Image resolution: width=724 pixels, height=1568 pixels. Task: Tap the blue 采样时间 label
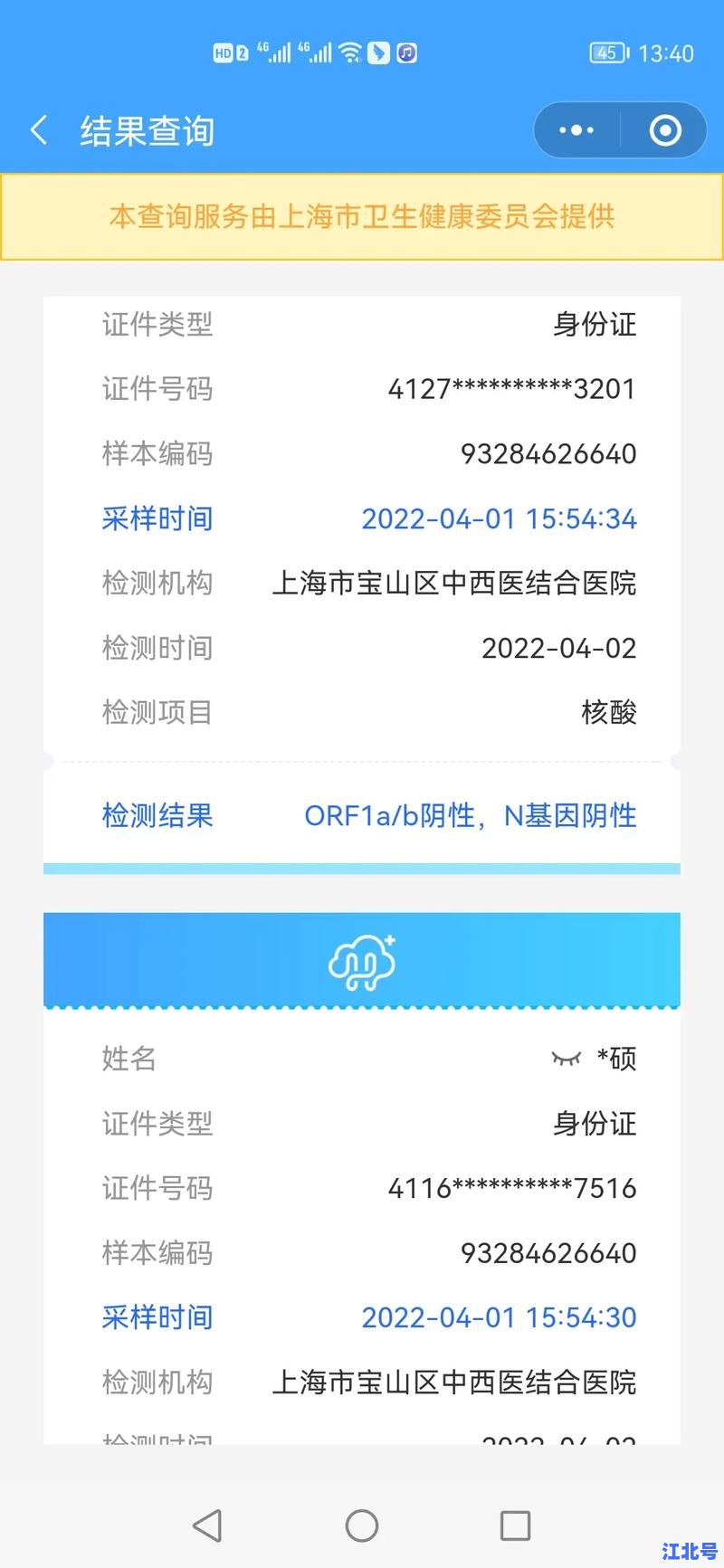[157, 518]
